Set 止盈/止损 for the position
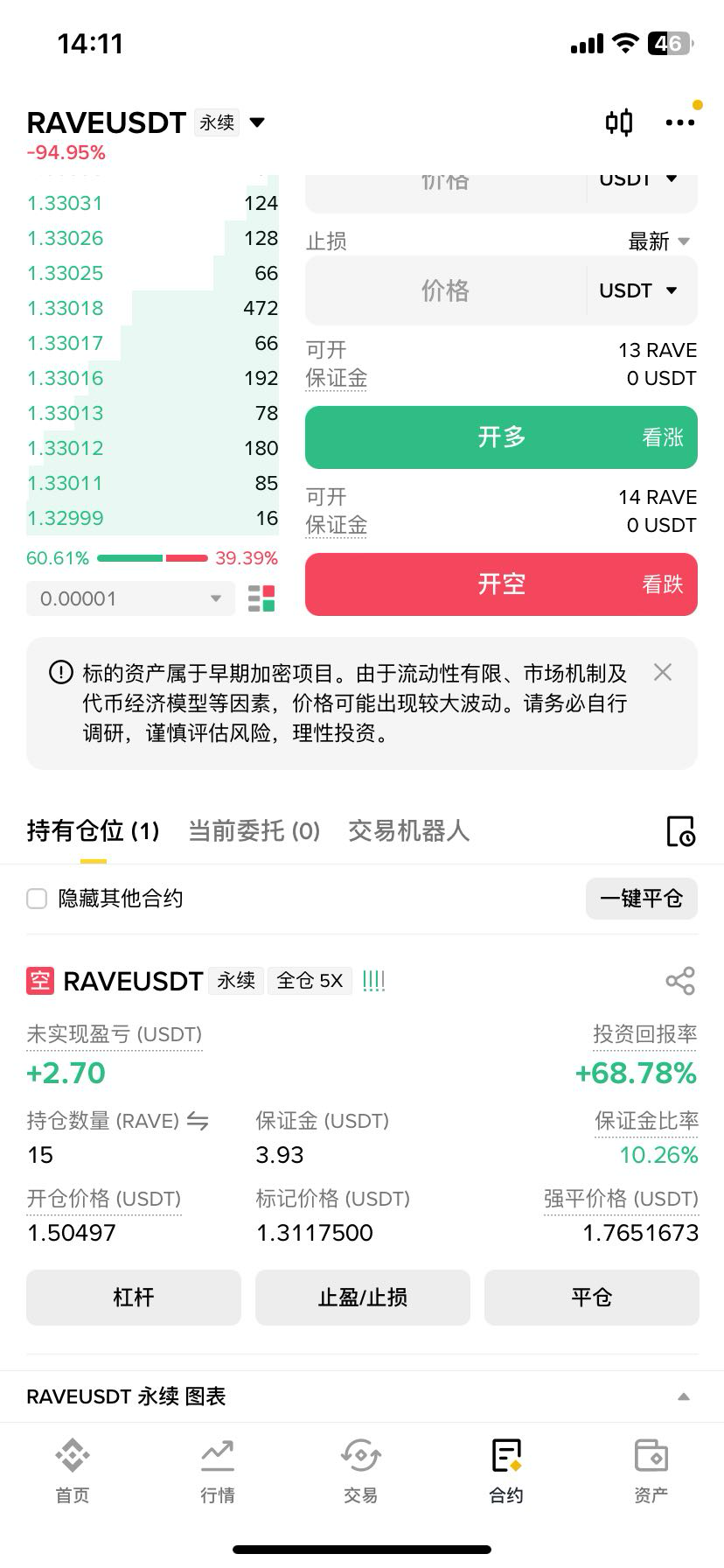724x1568 pixels. tap(363, 1298)
